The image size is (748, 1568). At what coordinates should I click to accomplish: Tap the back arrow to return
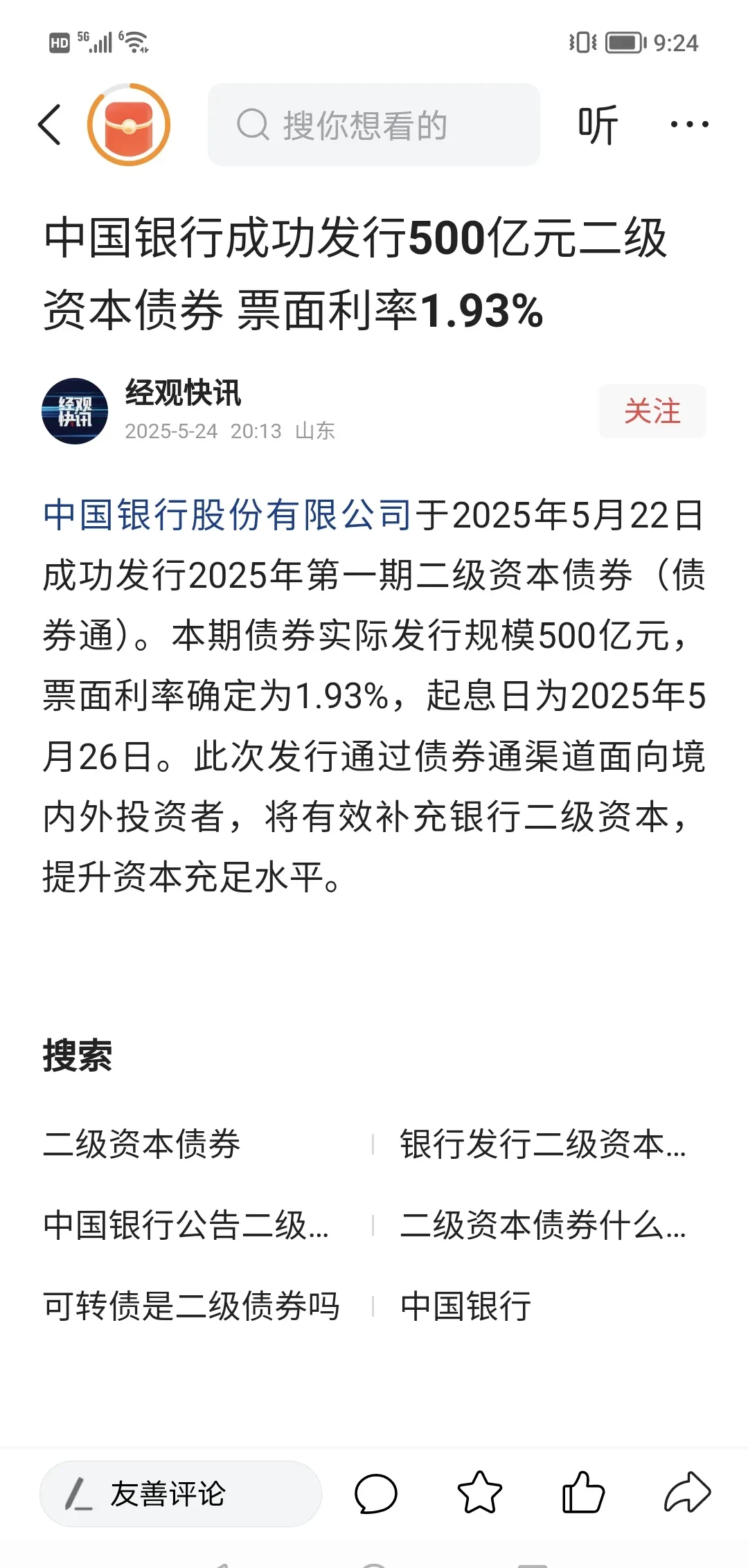pos(50,125)
